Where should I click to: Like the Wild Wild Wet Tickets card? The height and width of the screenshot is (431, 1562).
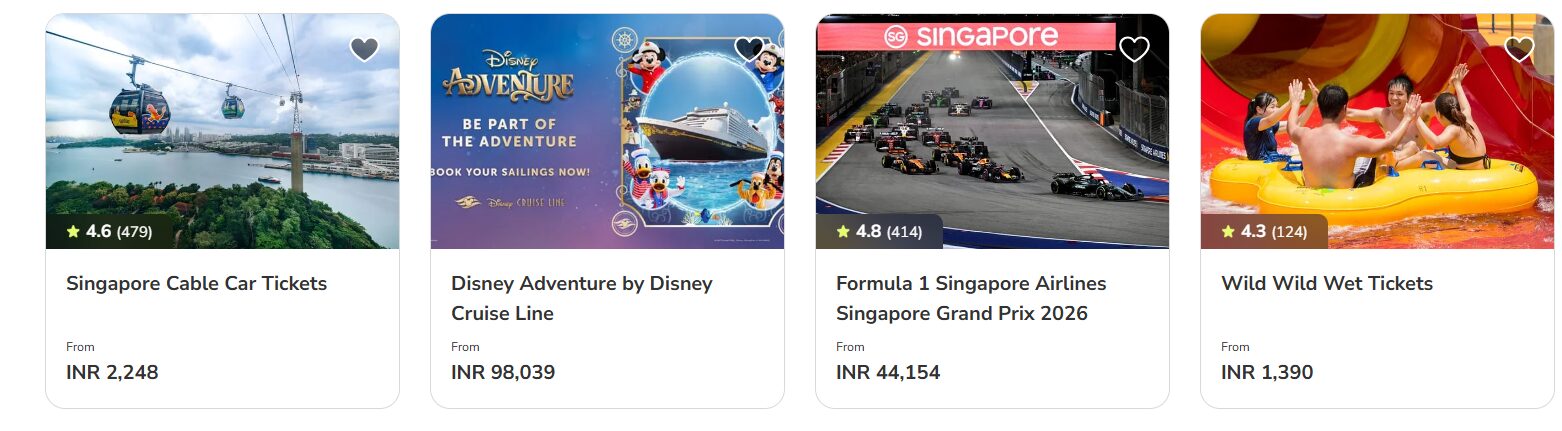coord(1518,49)
